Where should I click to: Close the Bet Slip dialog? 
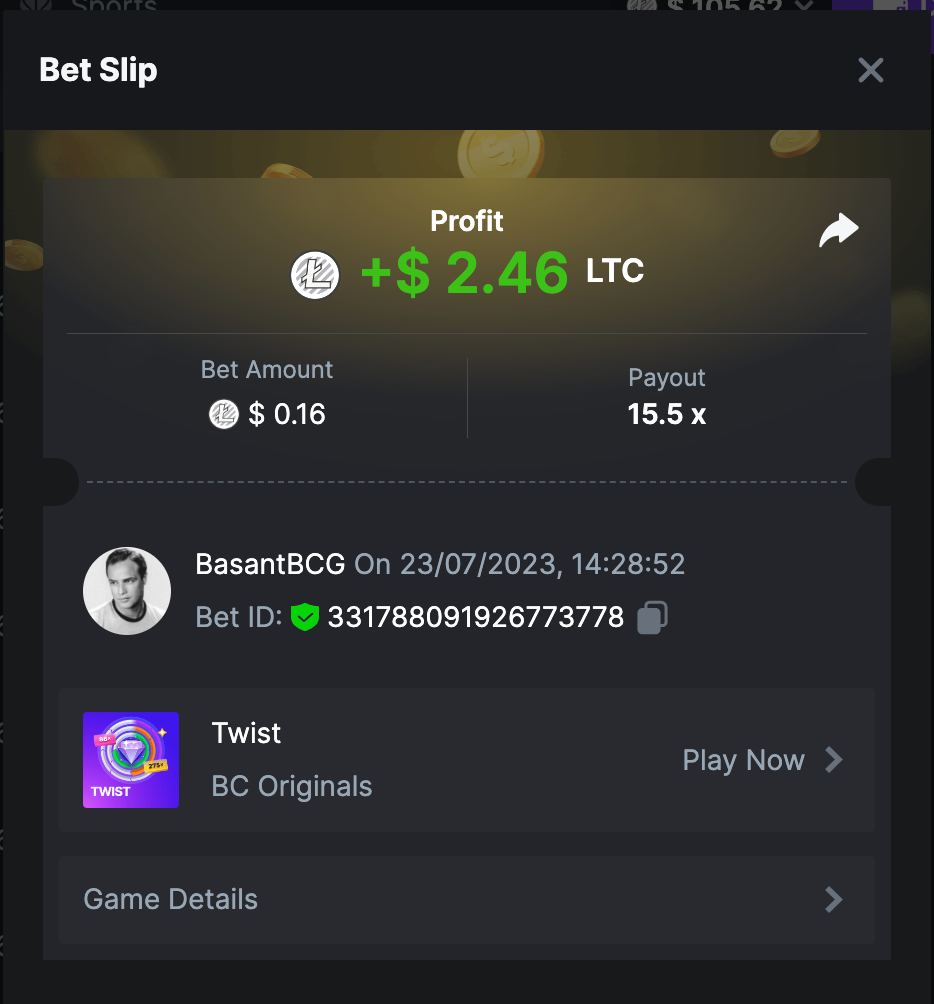tap(871, 70)
